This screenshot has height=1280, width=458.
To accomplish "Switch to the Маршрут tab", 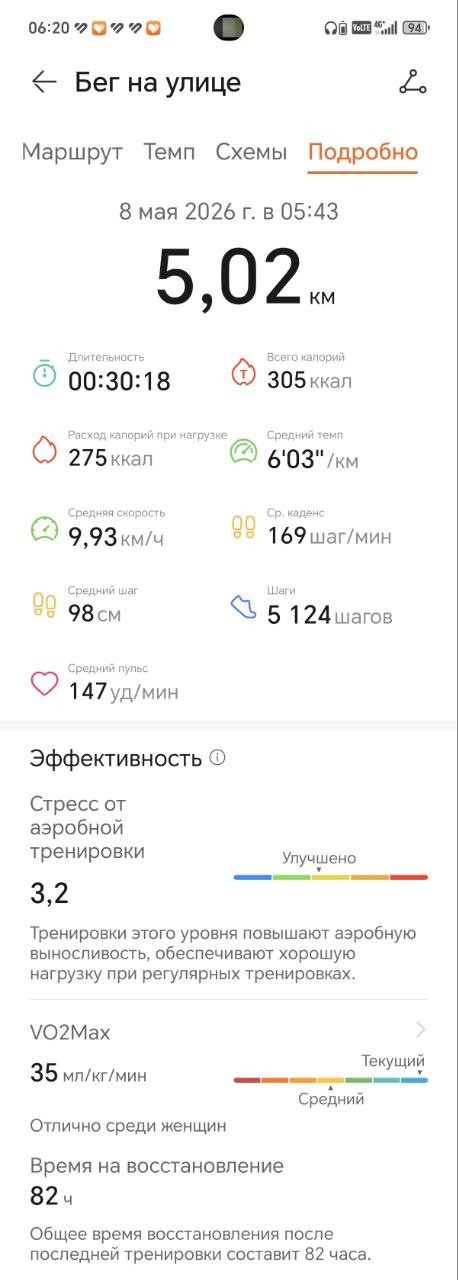I will click(x=72, y=152).
